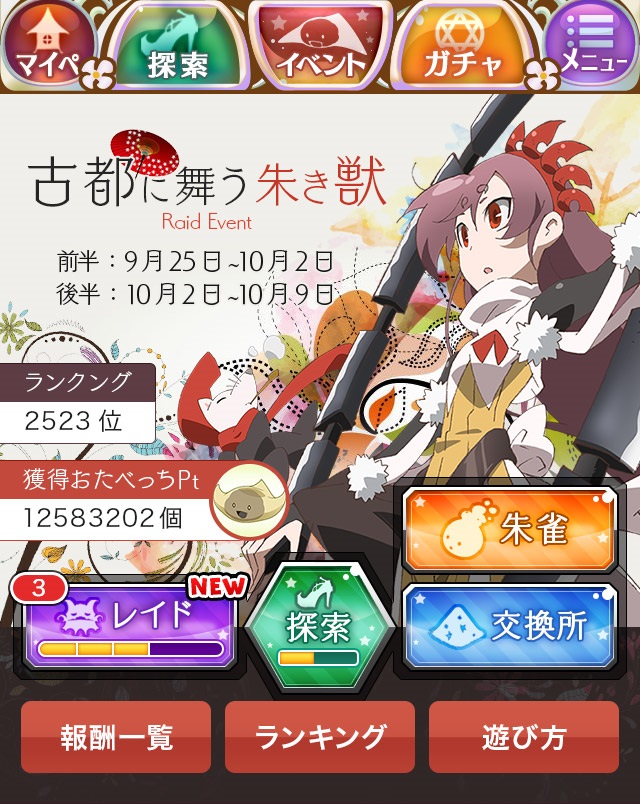Open the ランキング button
Screen dimensions: 640x804
tap(320, 738)
